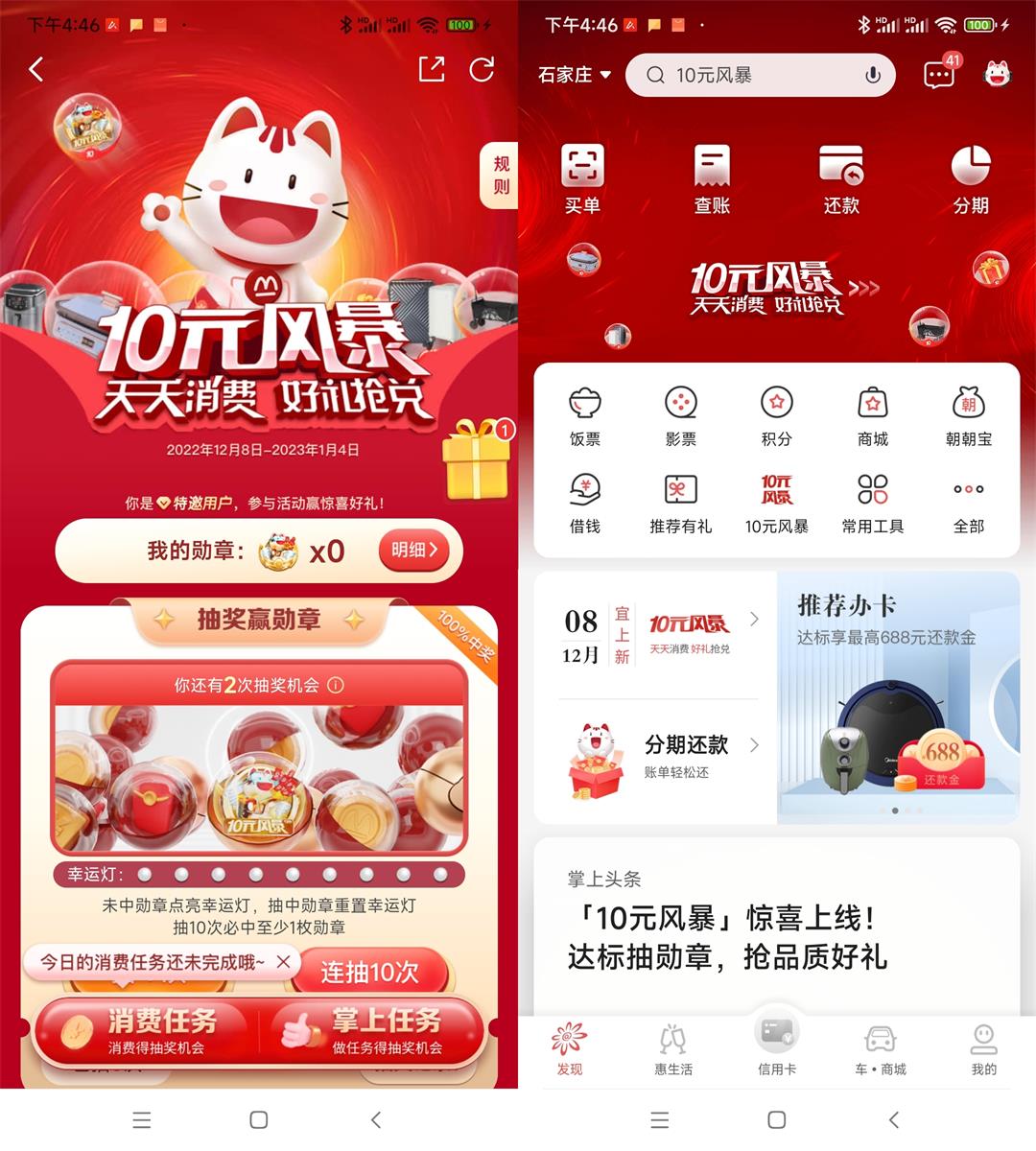
Task: Go back from the 10元风暴 event page
Action: pos(36,69)
